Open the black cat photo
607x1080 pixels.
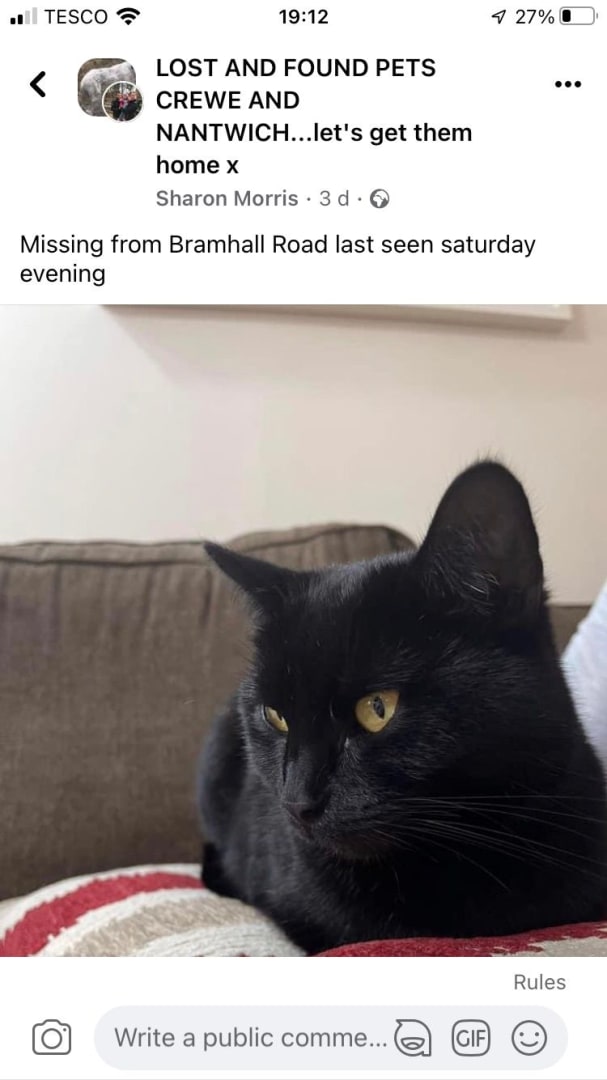(303, 630)
